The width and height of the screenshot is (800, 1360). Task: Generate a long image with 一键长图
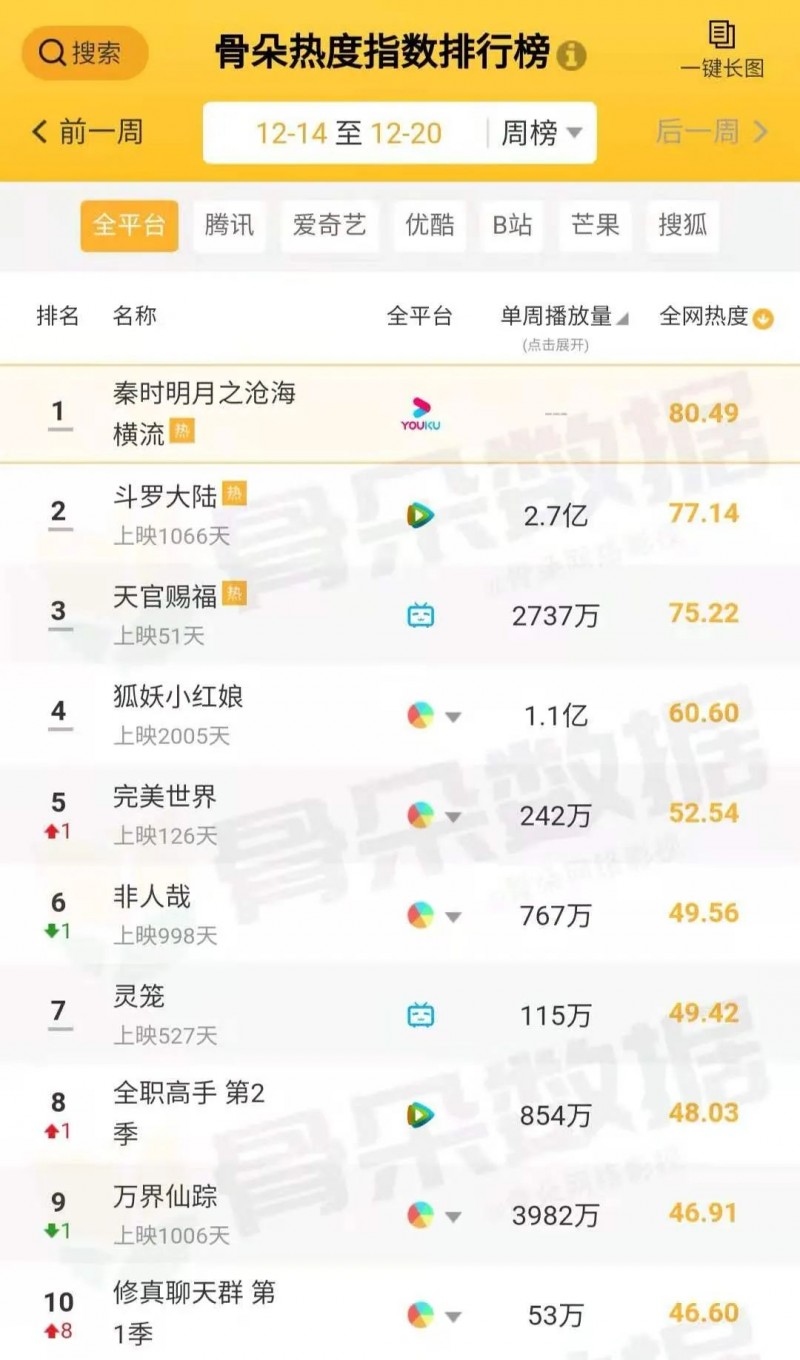click(x=722, y=50)
